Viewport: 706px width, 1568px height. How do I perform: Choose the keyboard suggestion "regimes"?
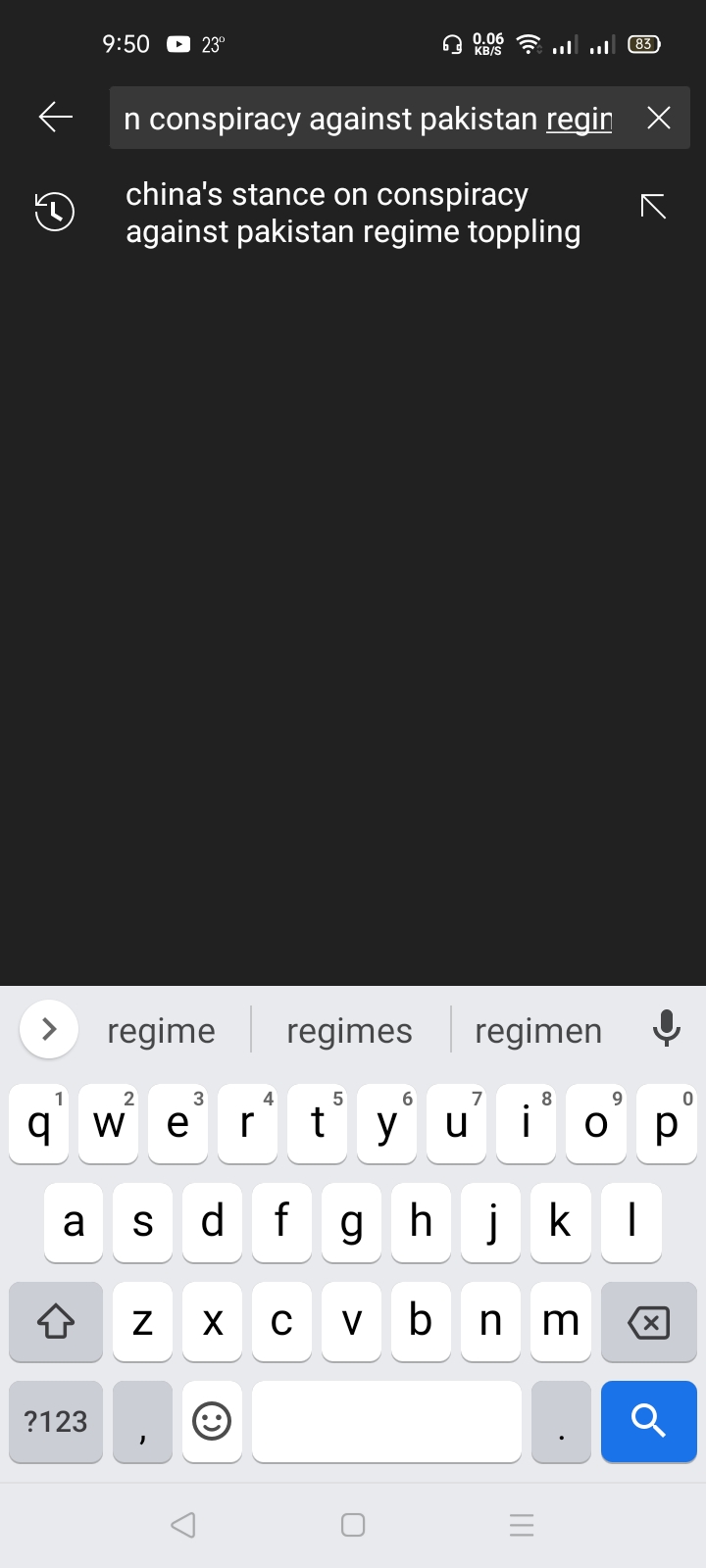pos(349,1030)
